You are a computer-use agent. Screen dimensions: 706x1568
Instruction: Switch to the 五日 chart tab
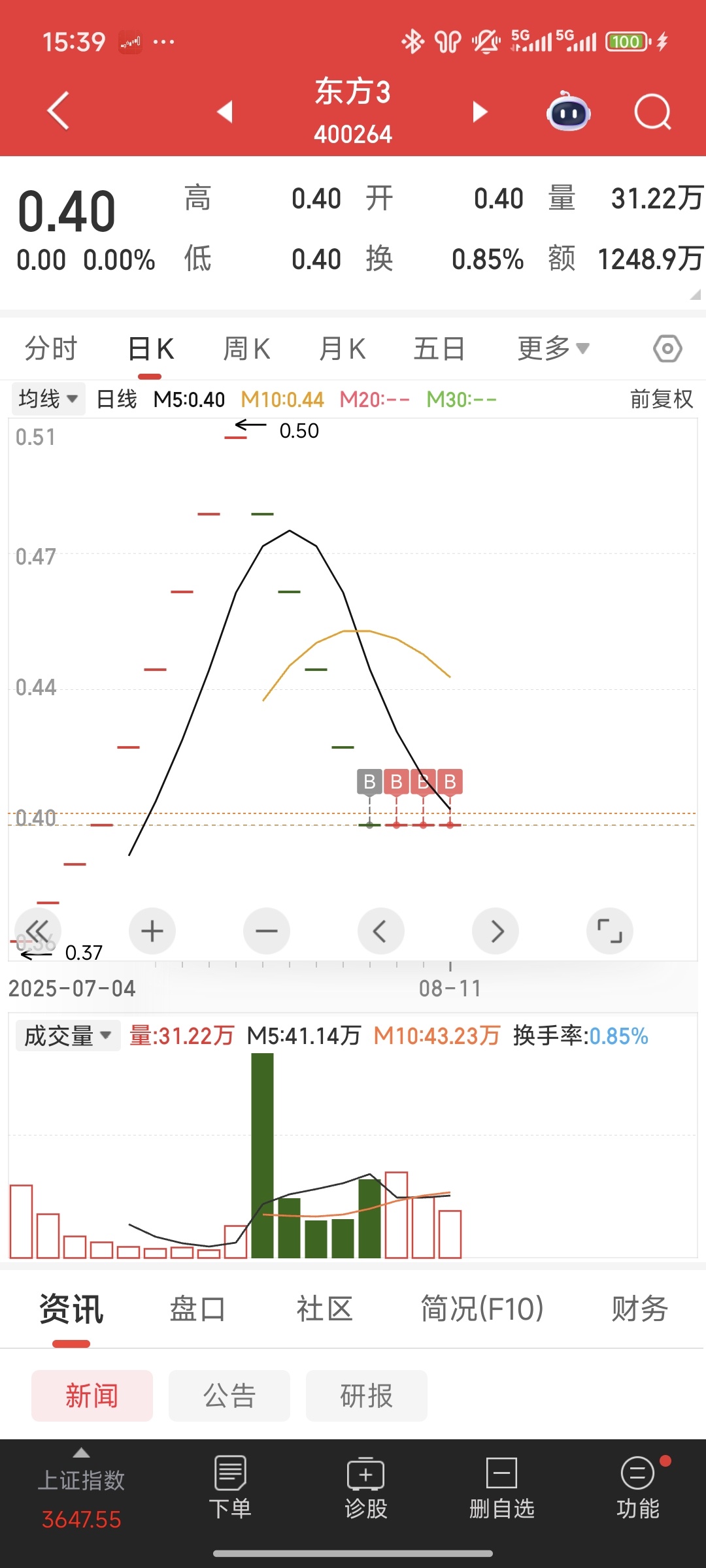coord(439,348)
